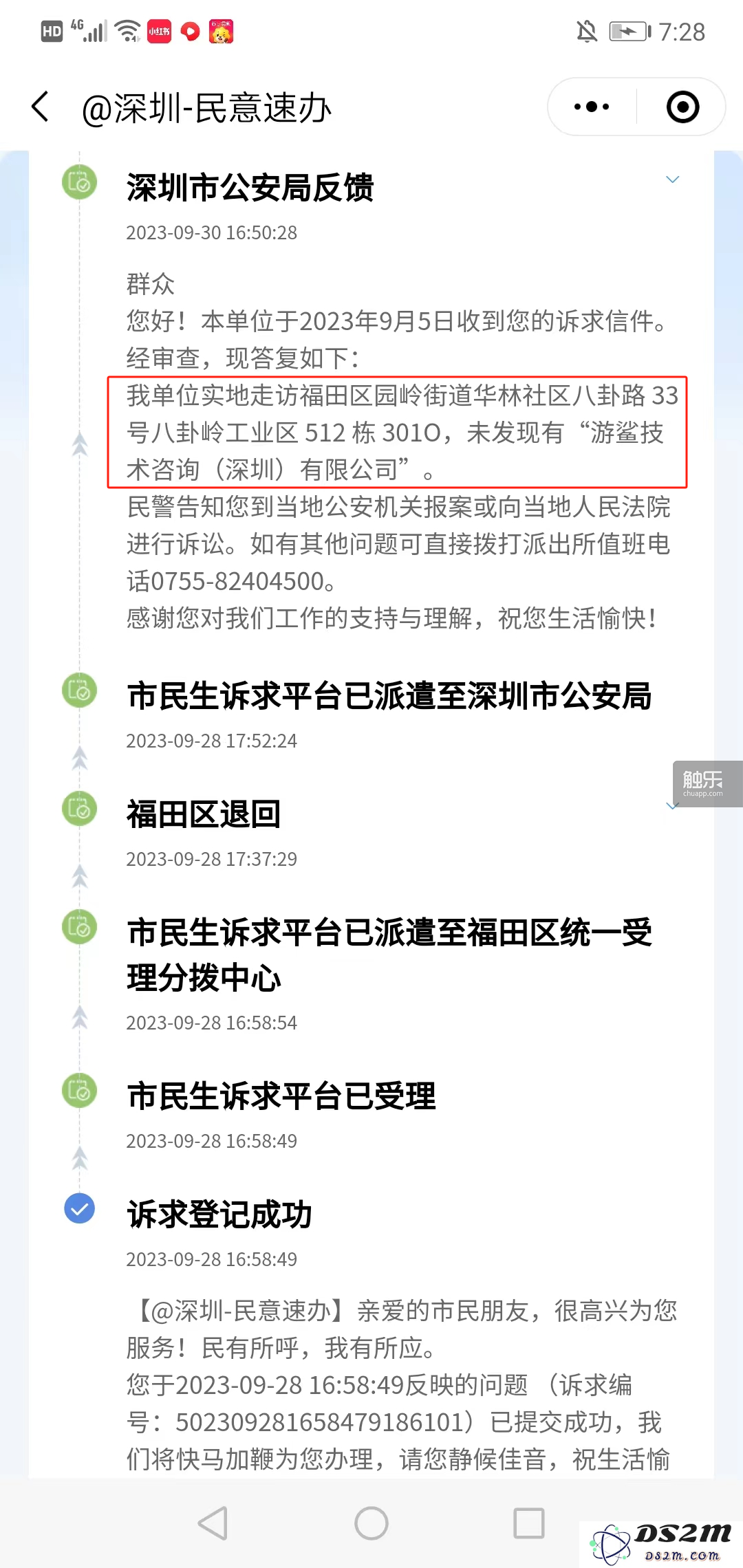Tap the system home button
743x1568 pixels.
(x=371, y=1523)
